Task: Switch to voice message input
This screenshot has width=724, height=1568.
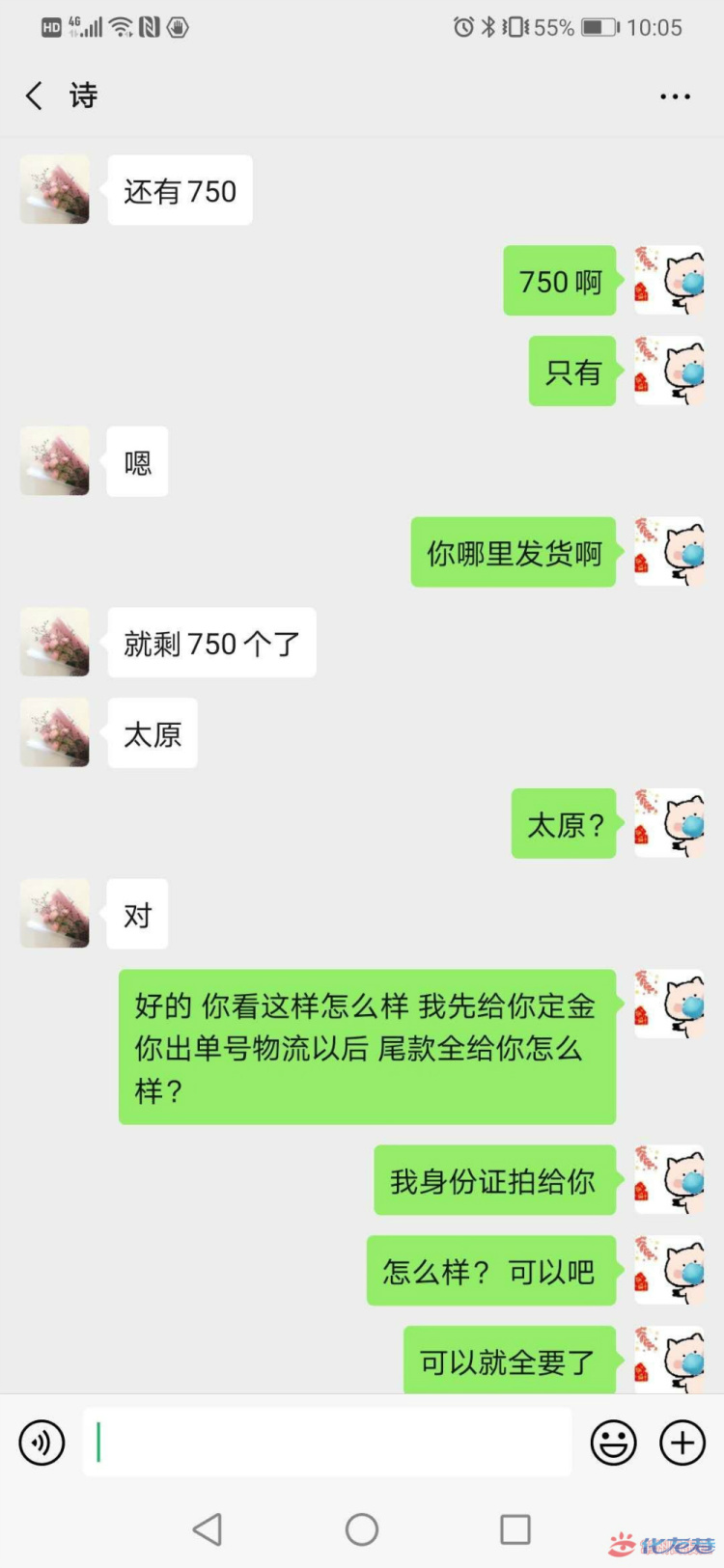Action: coord(42,1444)
